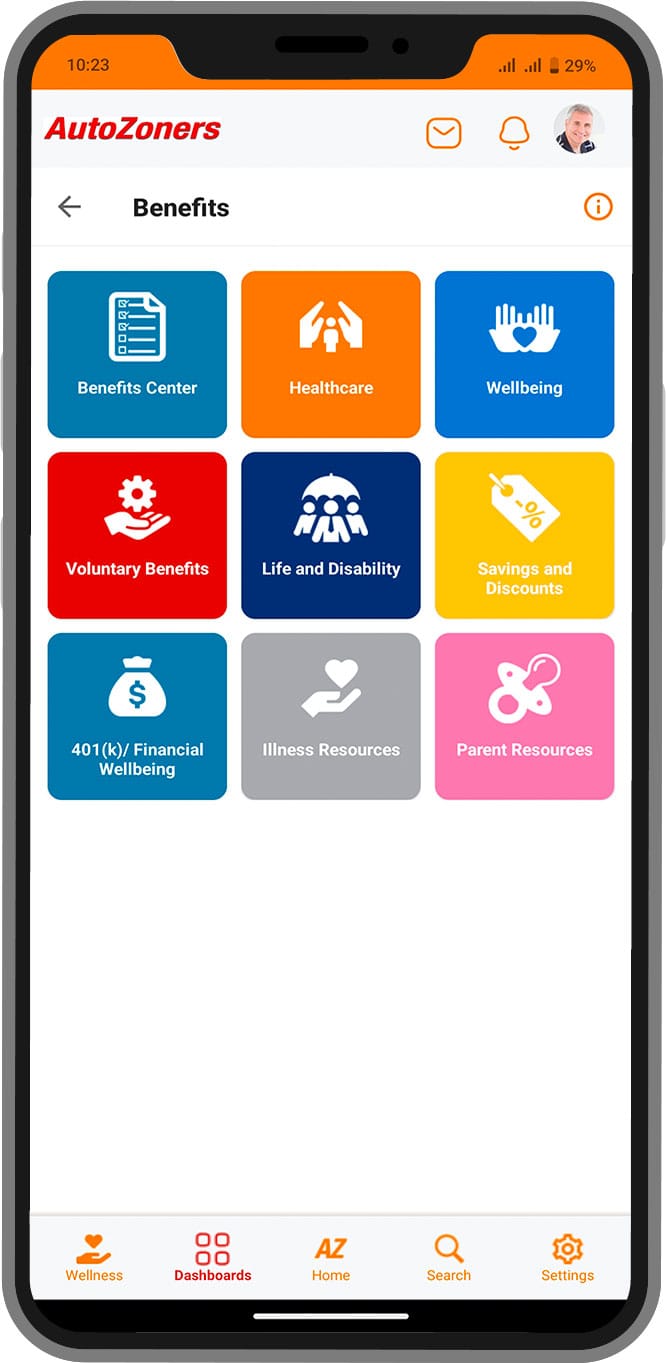Open Illness Resources
666x1363 pixels.
[331, 716]
